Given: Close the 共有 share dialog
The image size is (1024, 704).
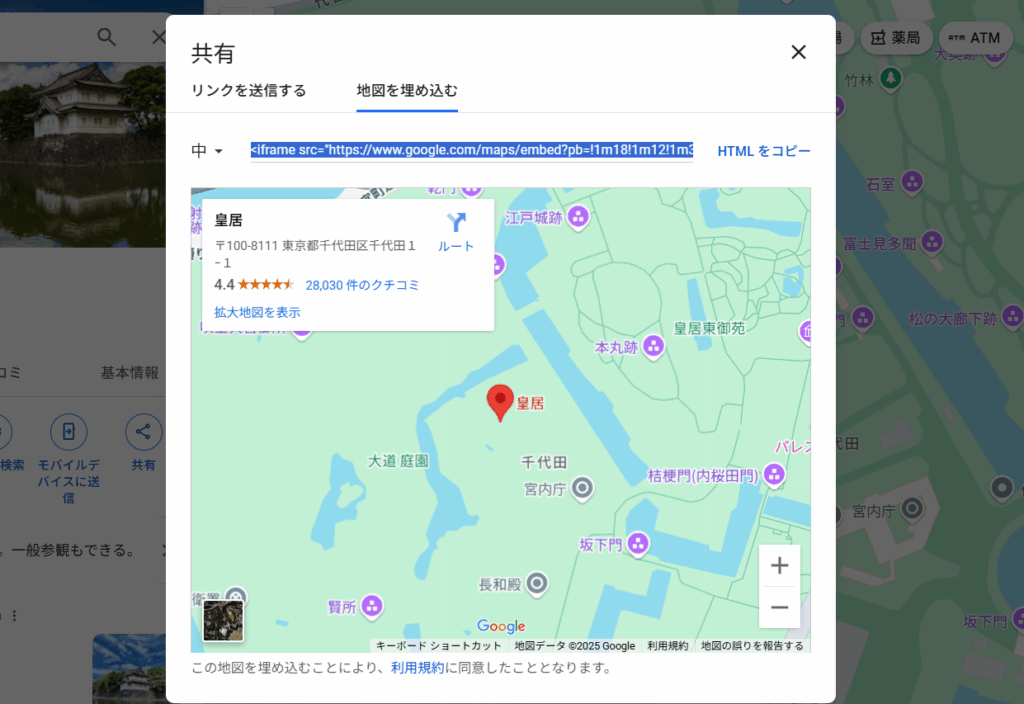Looking at the screenshot, I should click(x=798, y=53).
